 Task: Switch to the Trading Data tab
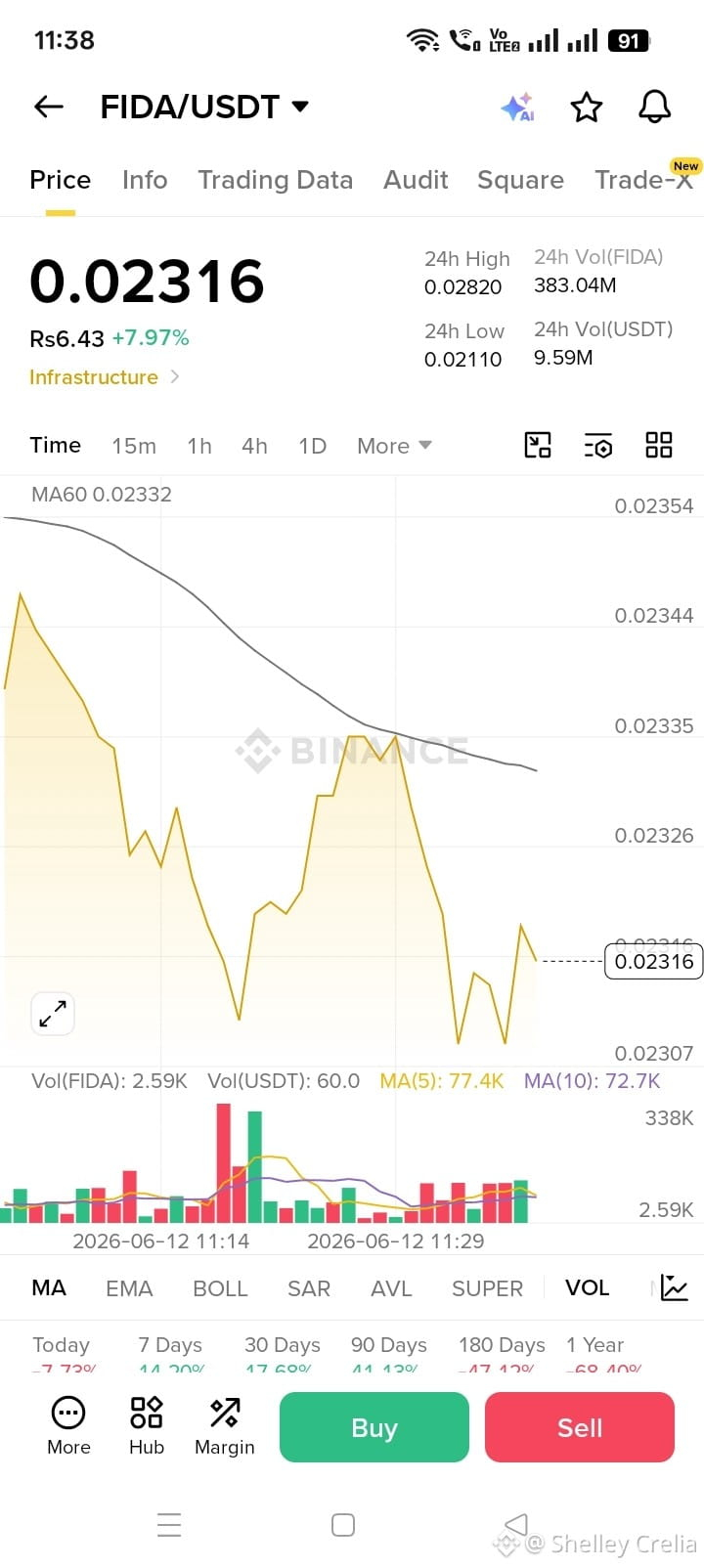(275, 180)
